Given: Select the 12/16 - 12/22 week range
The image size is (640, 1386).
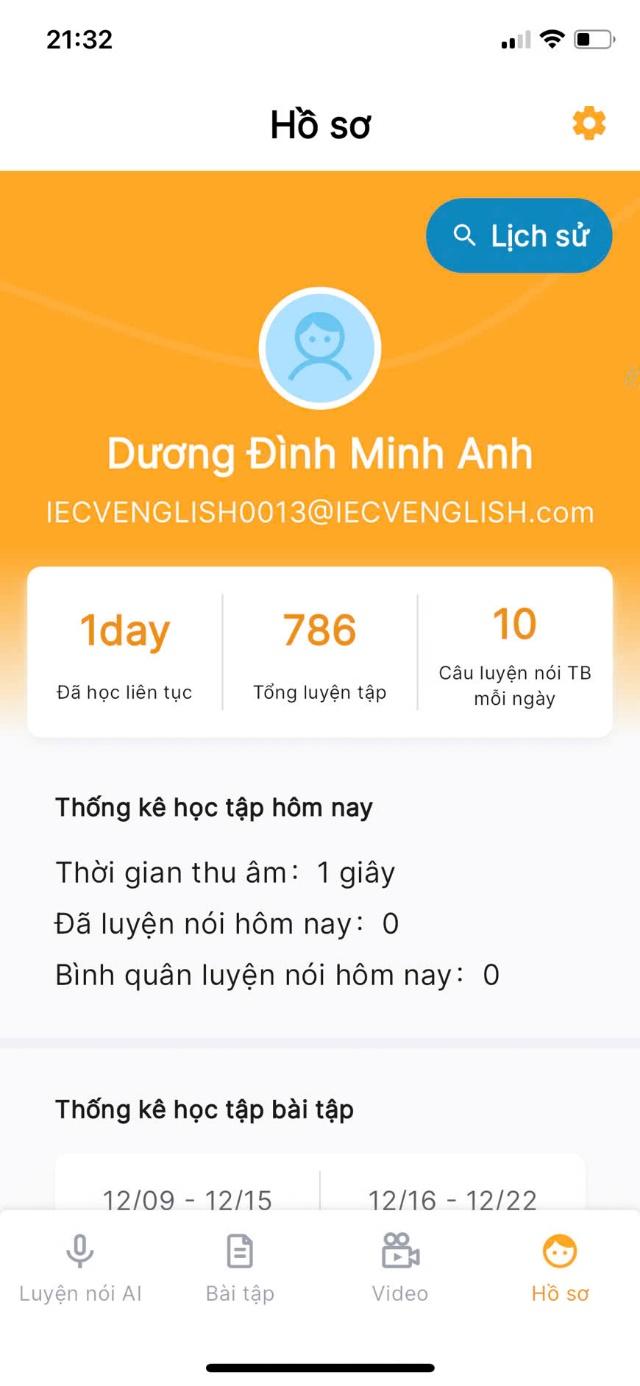Looking at the screenshot, I should click(x=452, y=1198).
